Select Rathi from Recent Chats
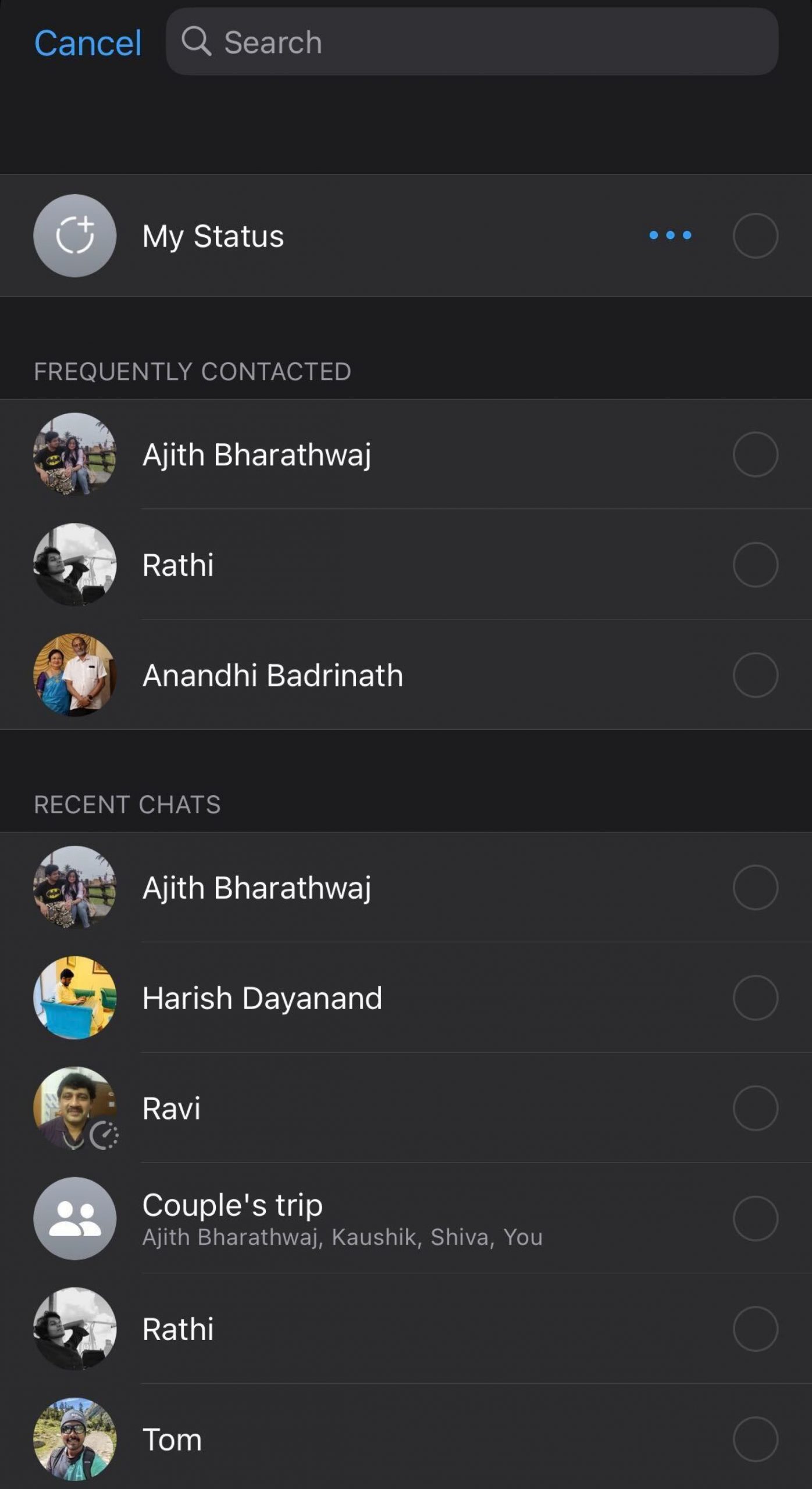 coord(755,1329)
